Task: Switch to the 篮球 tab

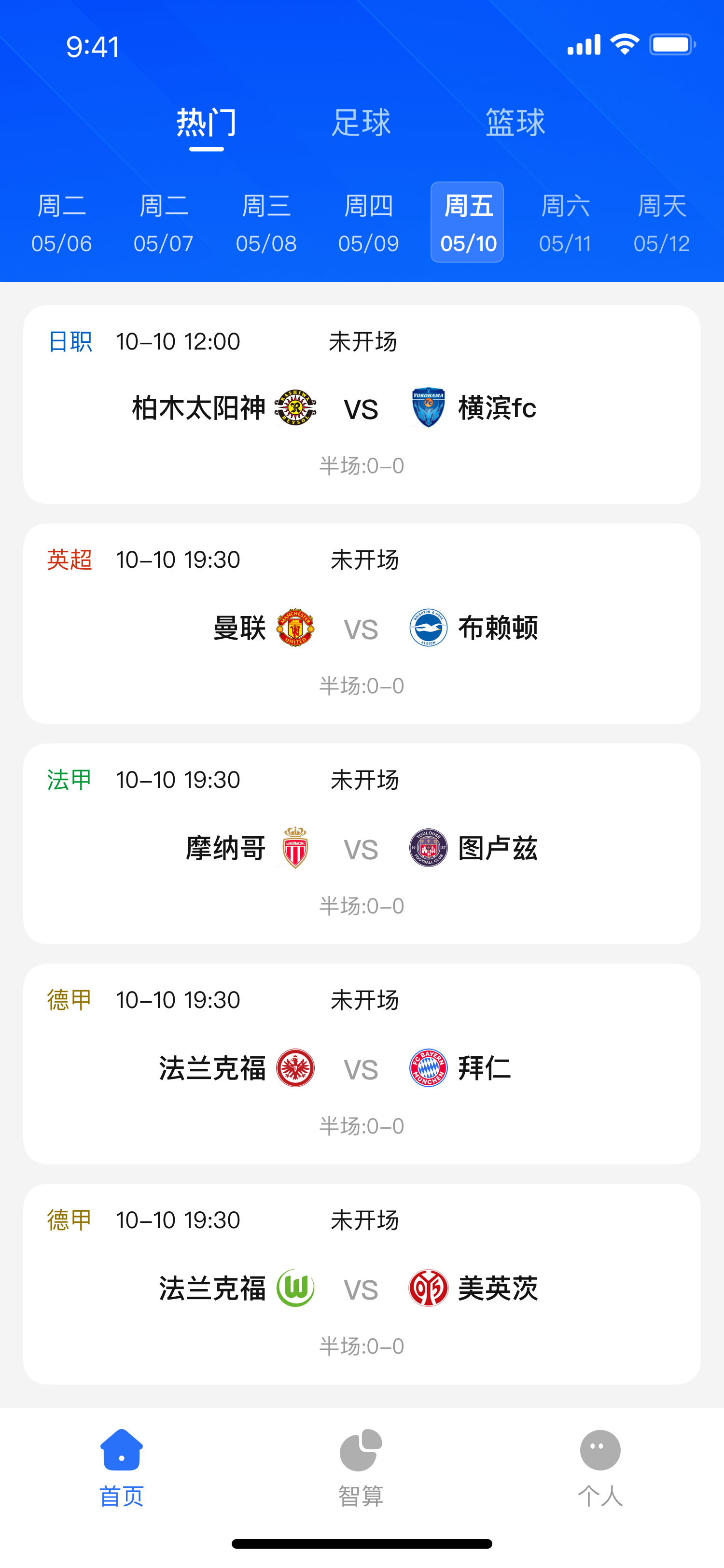Action: click(x=515, y=122)
